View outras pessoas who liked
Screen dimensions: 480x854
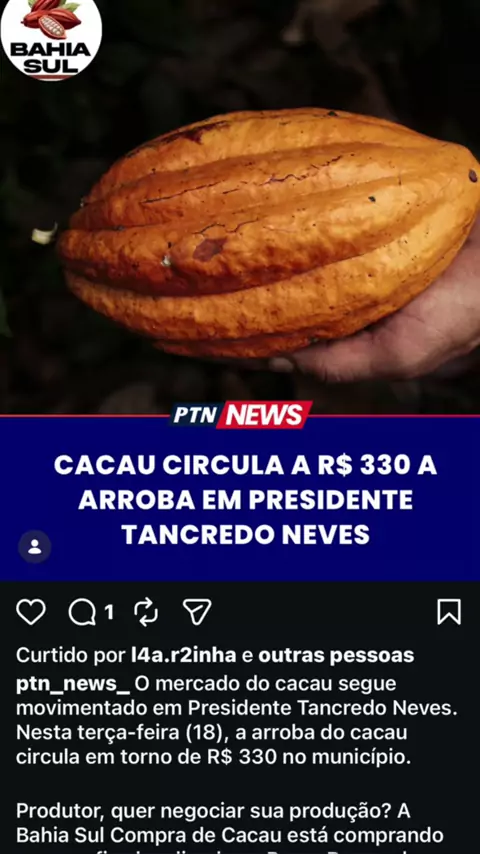pyautogui.click(x=336, y=655)
